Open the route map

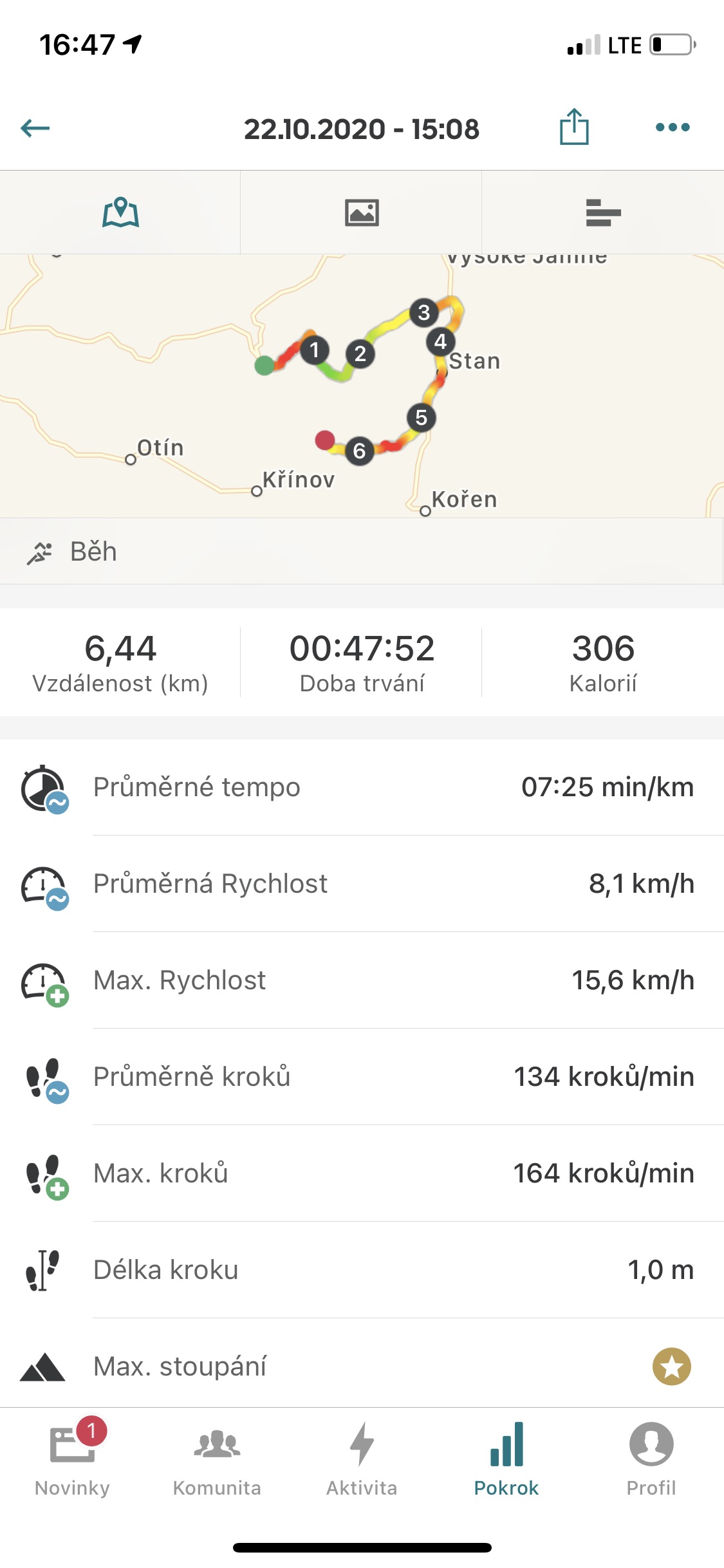tap(362, 386)
